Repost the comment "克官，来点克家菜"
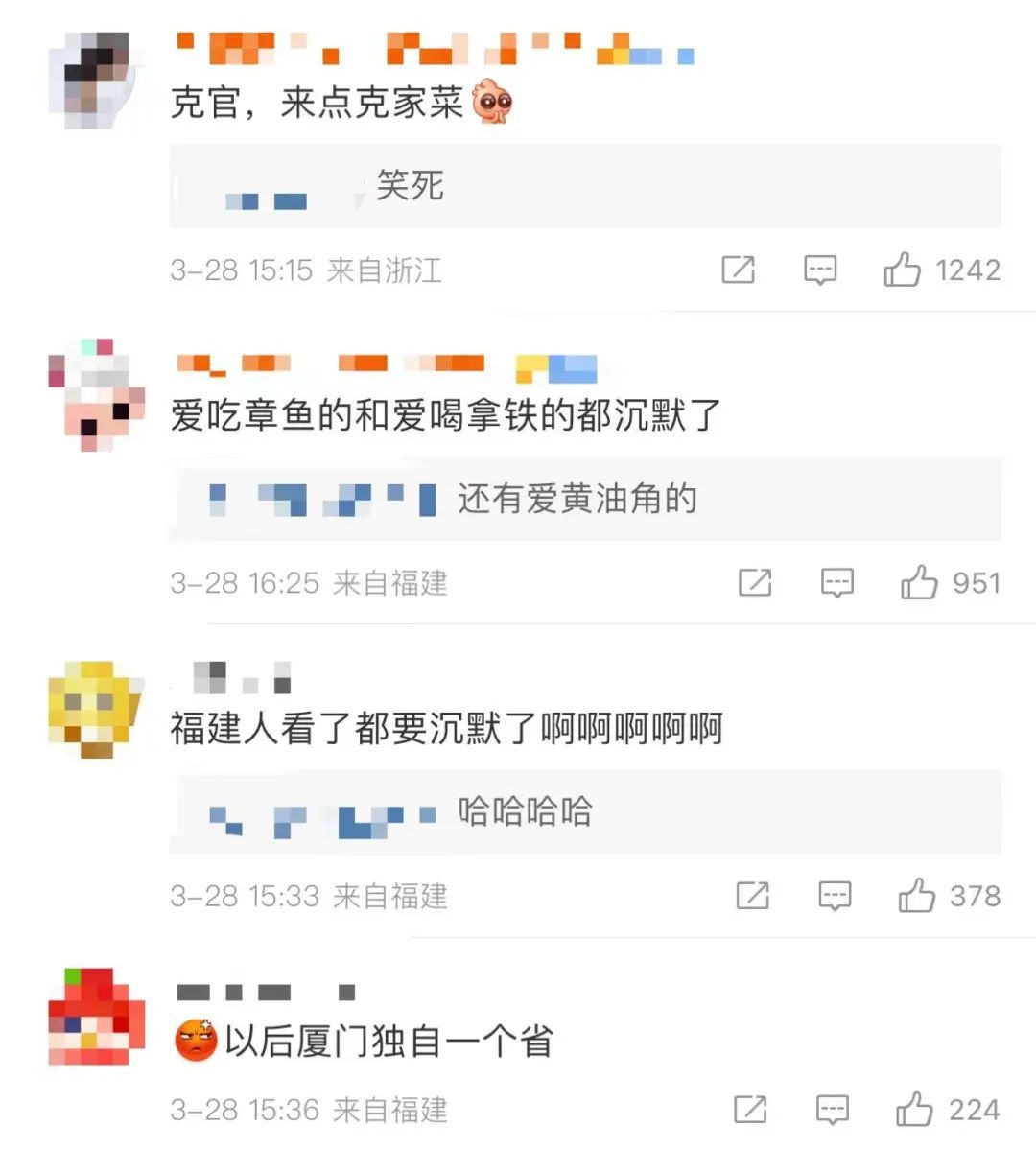The height and width of the screenshot is (1149, 1036). click(x=738, y=270)
